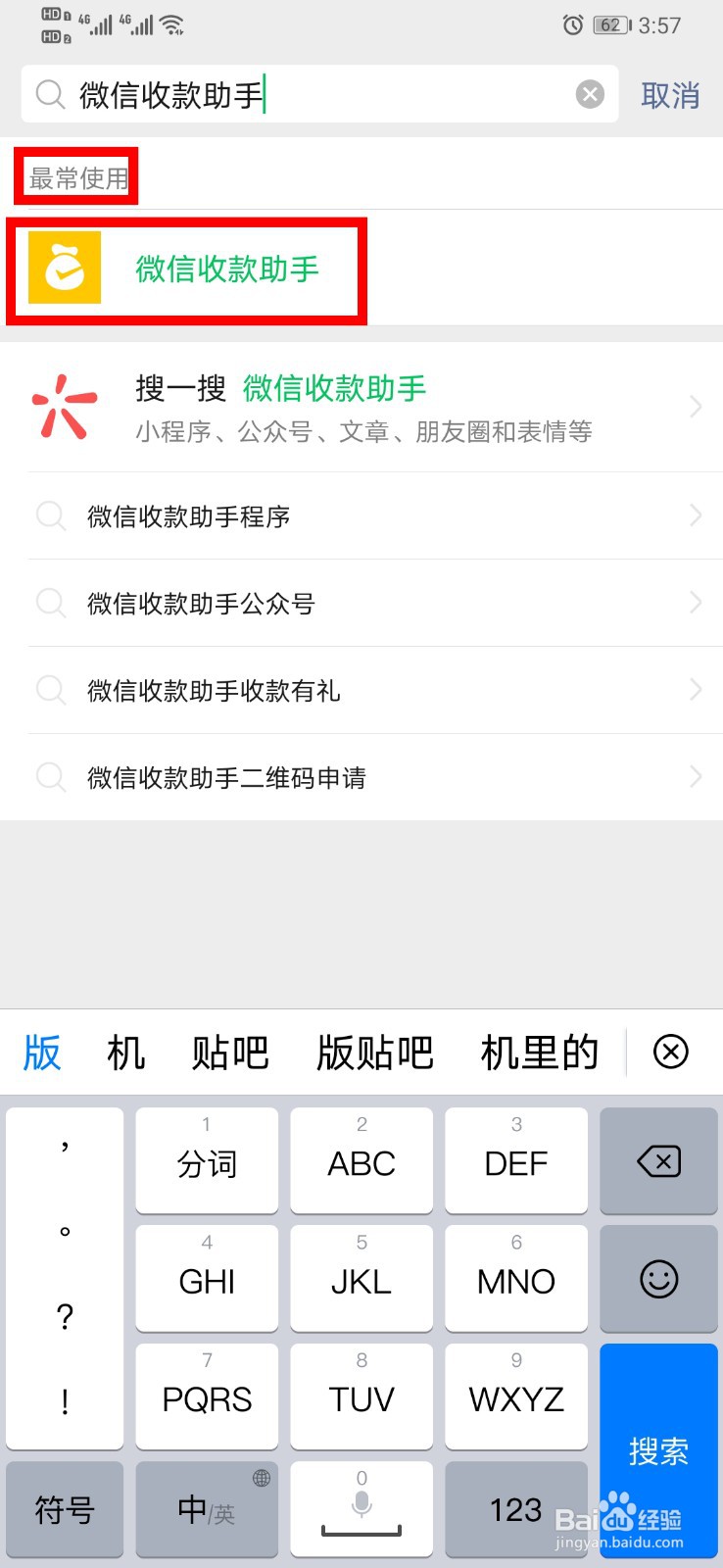Select candidate word 版贴吧
This screenshot has width=723, height=1568.
tap(374, 1052)
